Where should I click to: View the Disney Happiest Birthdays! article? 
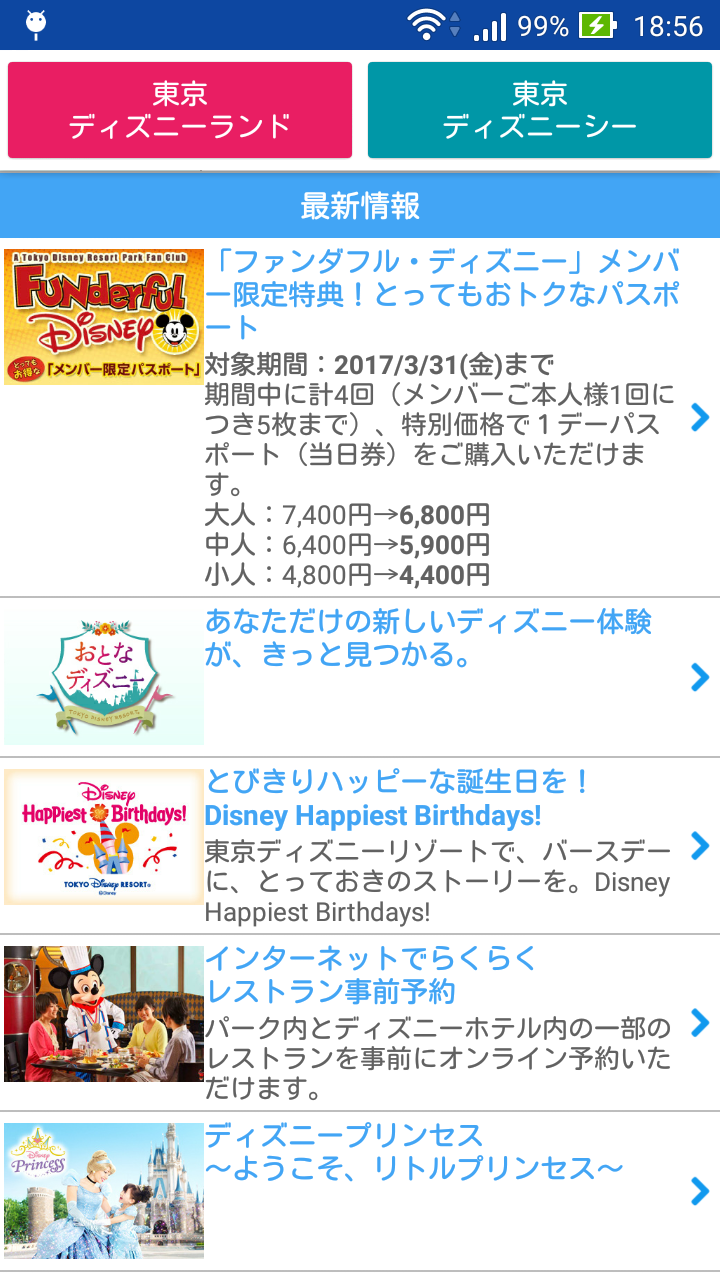[360, 846]
